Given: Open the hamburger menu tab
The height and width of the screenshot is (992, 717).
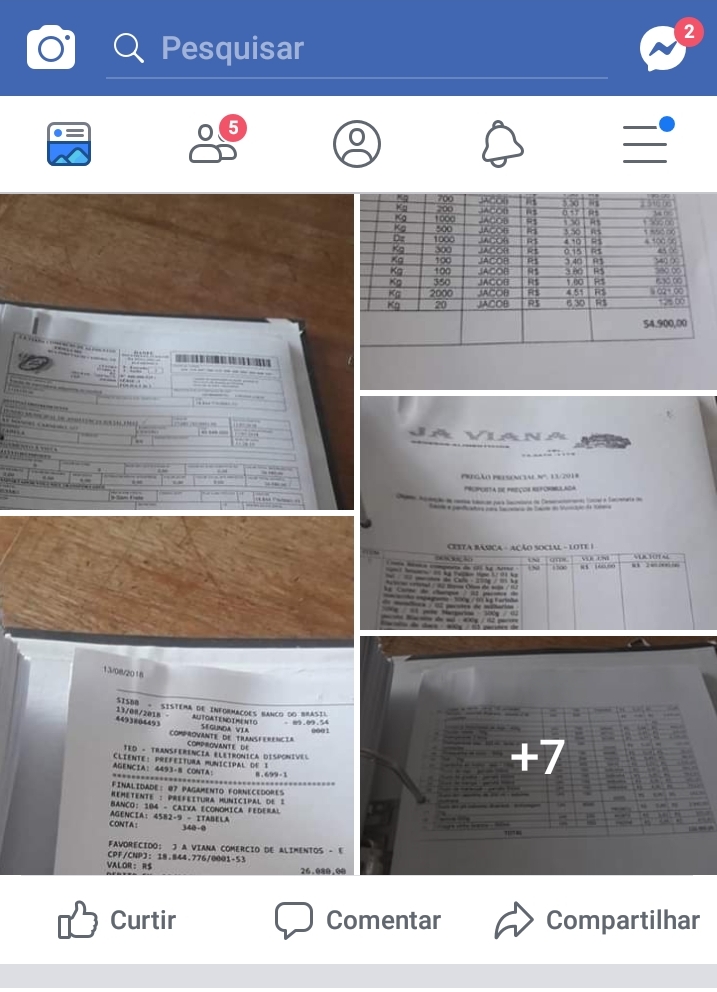Looking at the screenshot, I should point(645,144).
